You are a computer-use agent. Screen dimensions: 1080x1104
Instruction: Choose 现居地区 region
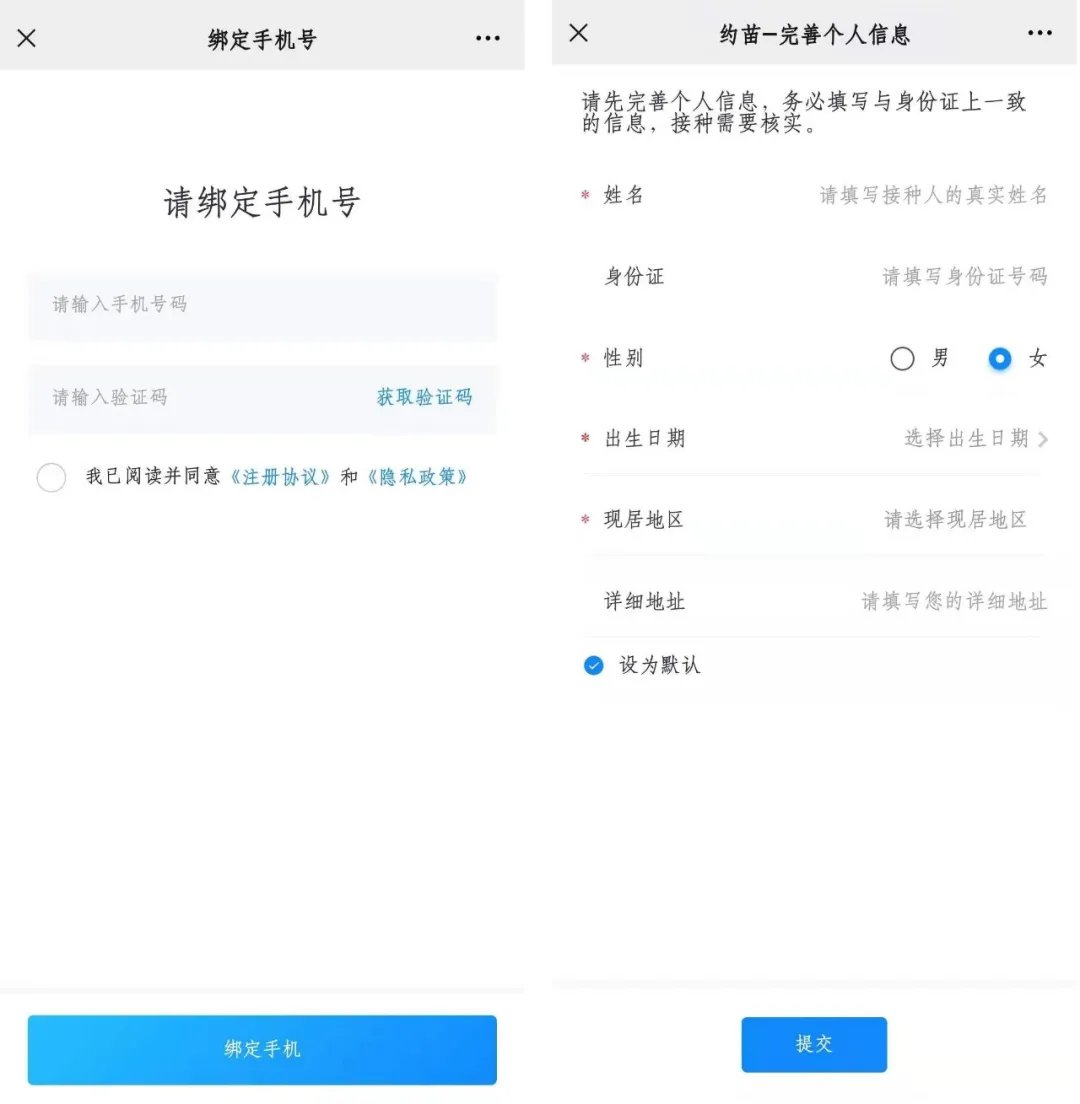955,520
